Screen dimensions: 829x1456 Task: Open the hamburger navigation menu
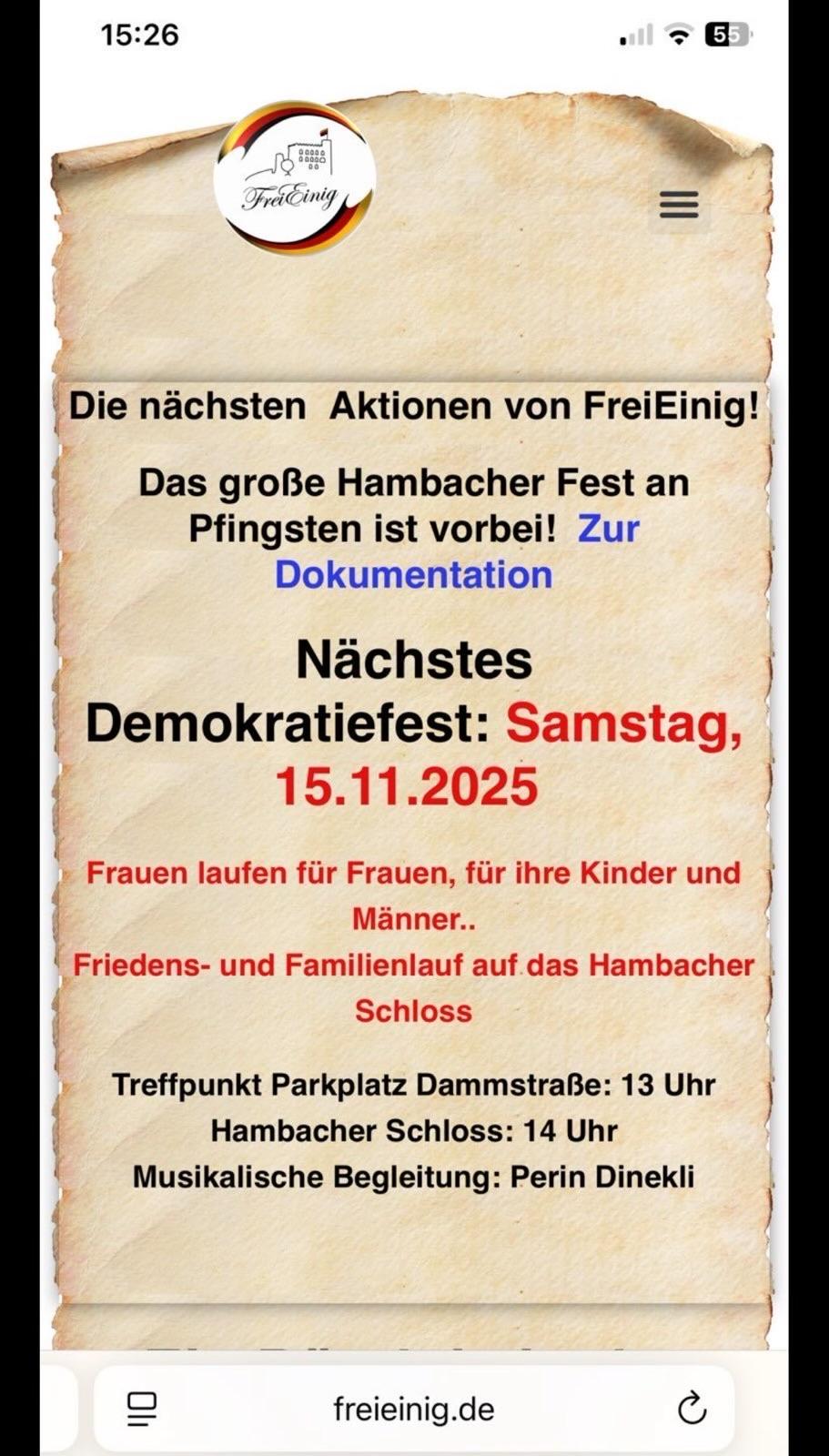pyautogui.click(x=679, y=205)
